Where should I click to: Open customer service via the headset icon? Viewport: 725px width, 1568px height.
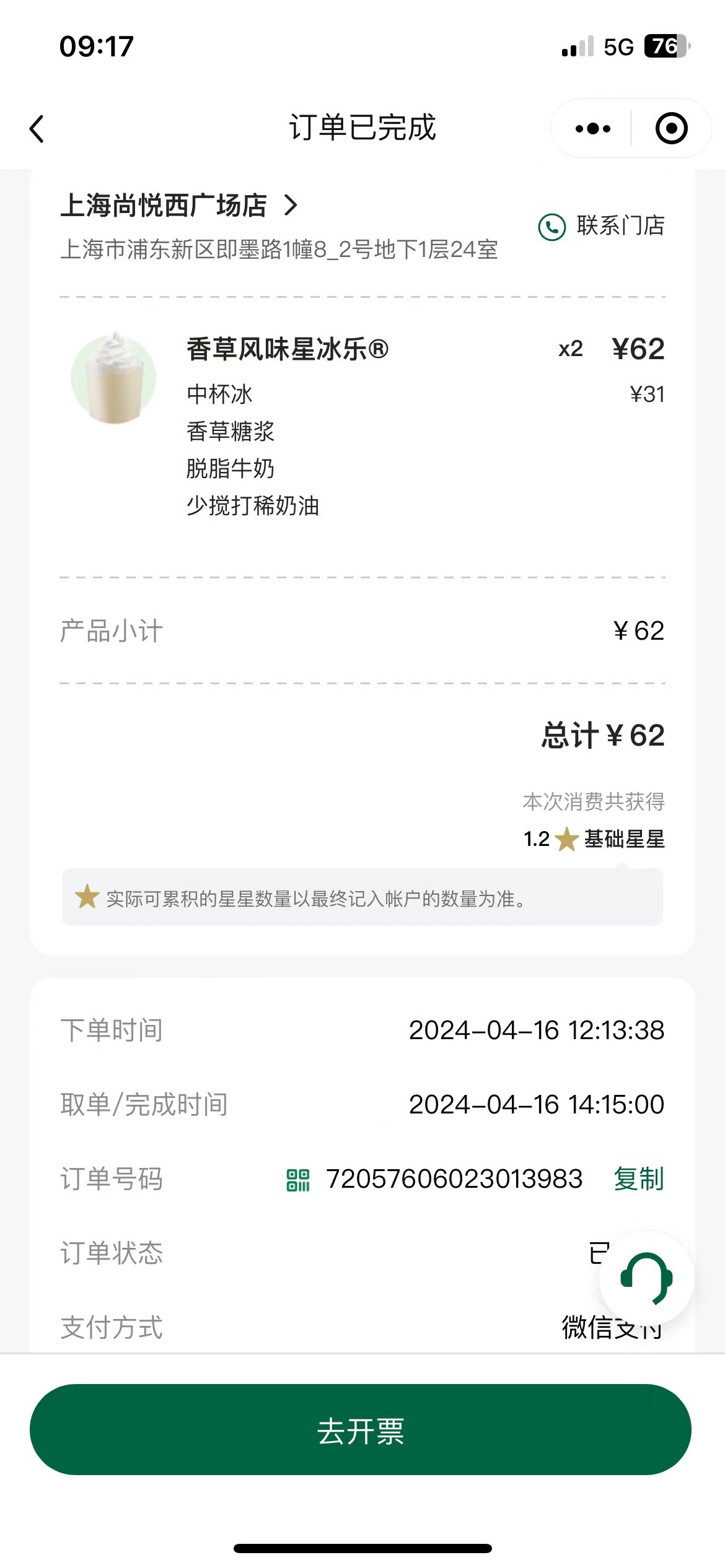tap(647, 1278)
